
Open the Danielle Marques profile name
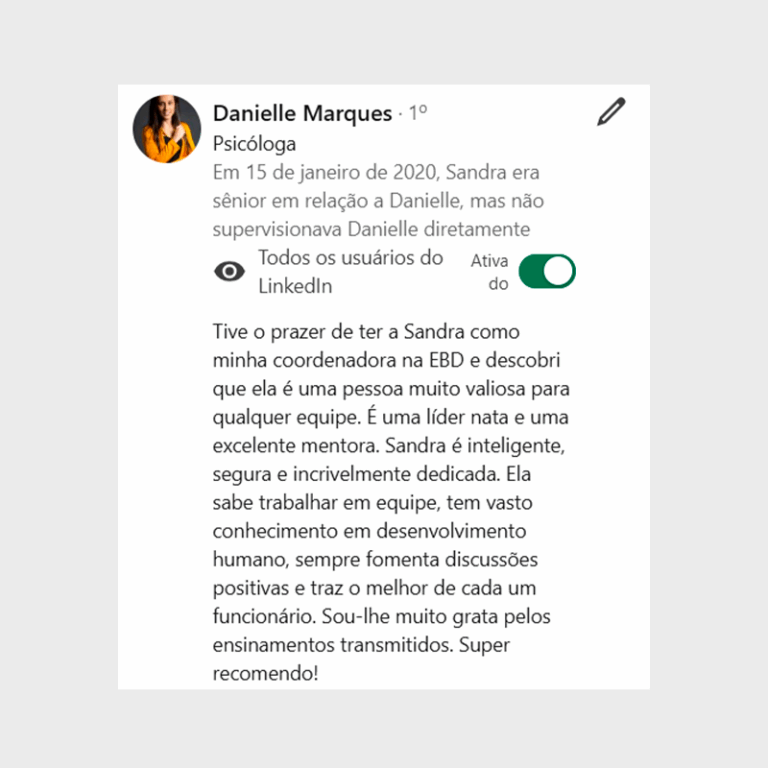(302, 114)
